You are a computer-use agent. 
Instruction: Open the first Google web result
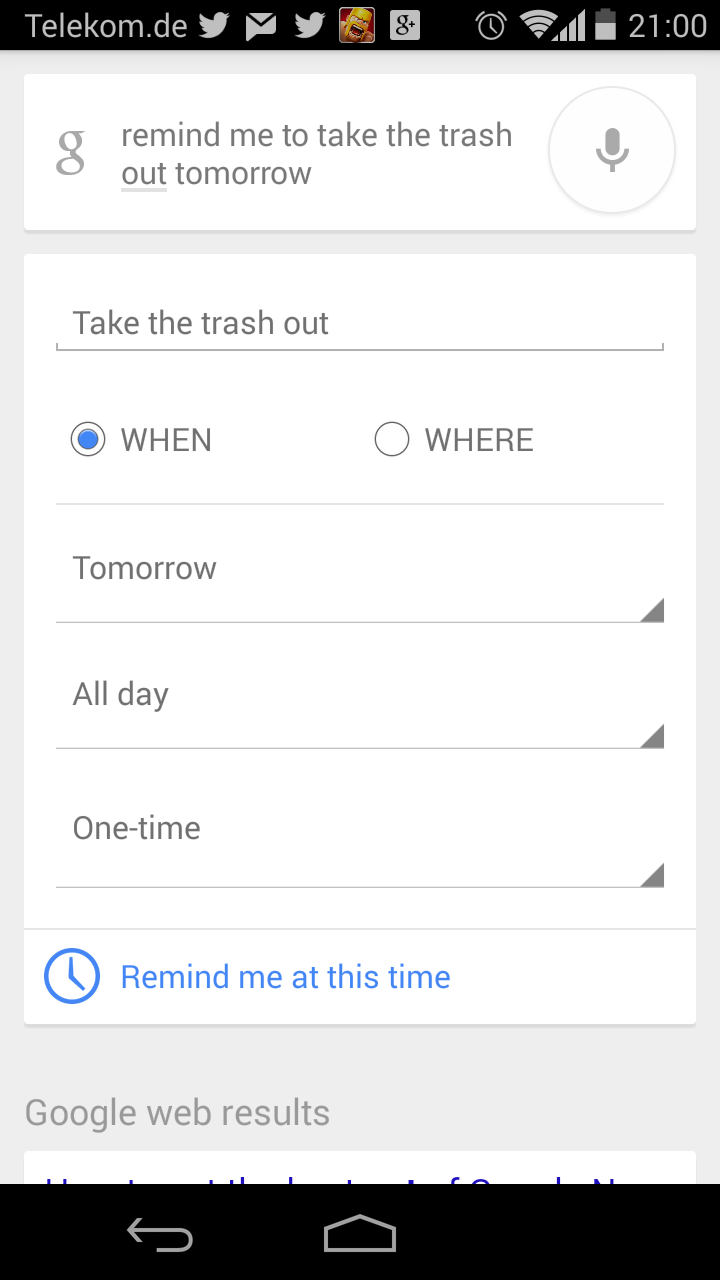tap(360, 1168)
